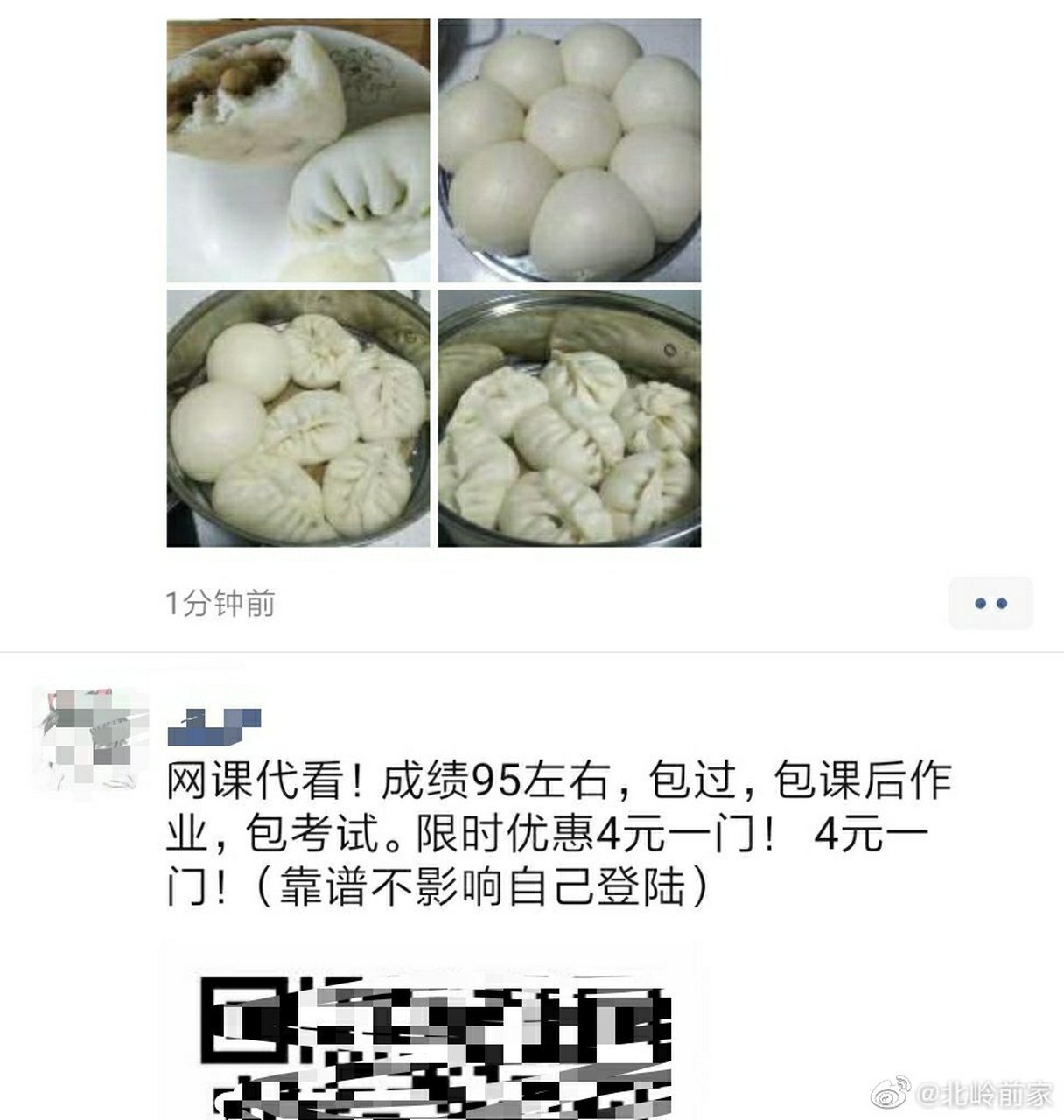Image resolution: width=1064 pixels, height=1120 pixels.
Task: Open the photo of the bitten-open bun
Action: [298, 150]
